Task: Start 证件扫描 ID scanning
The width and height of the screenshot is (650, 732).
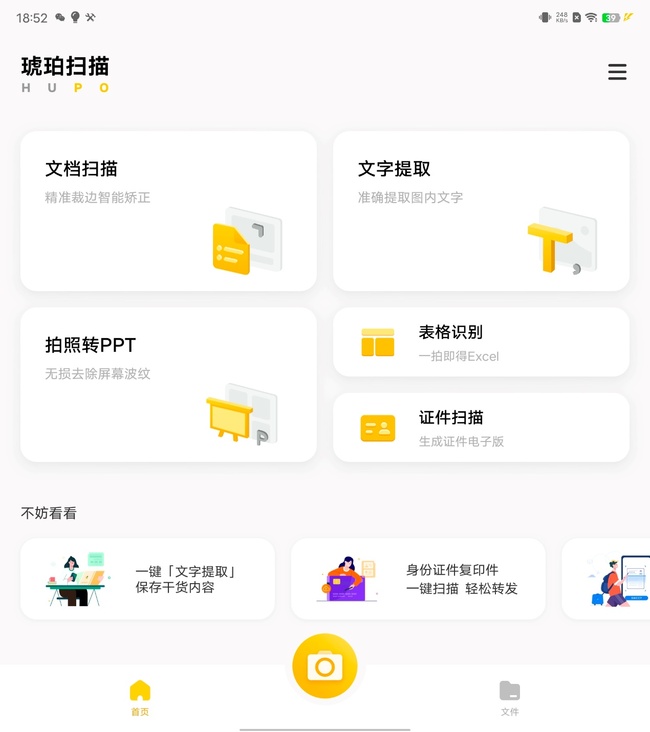Action: pyautogui.click(x=481, y=427)
